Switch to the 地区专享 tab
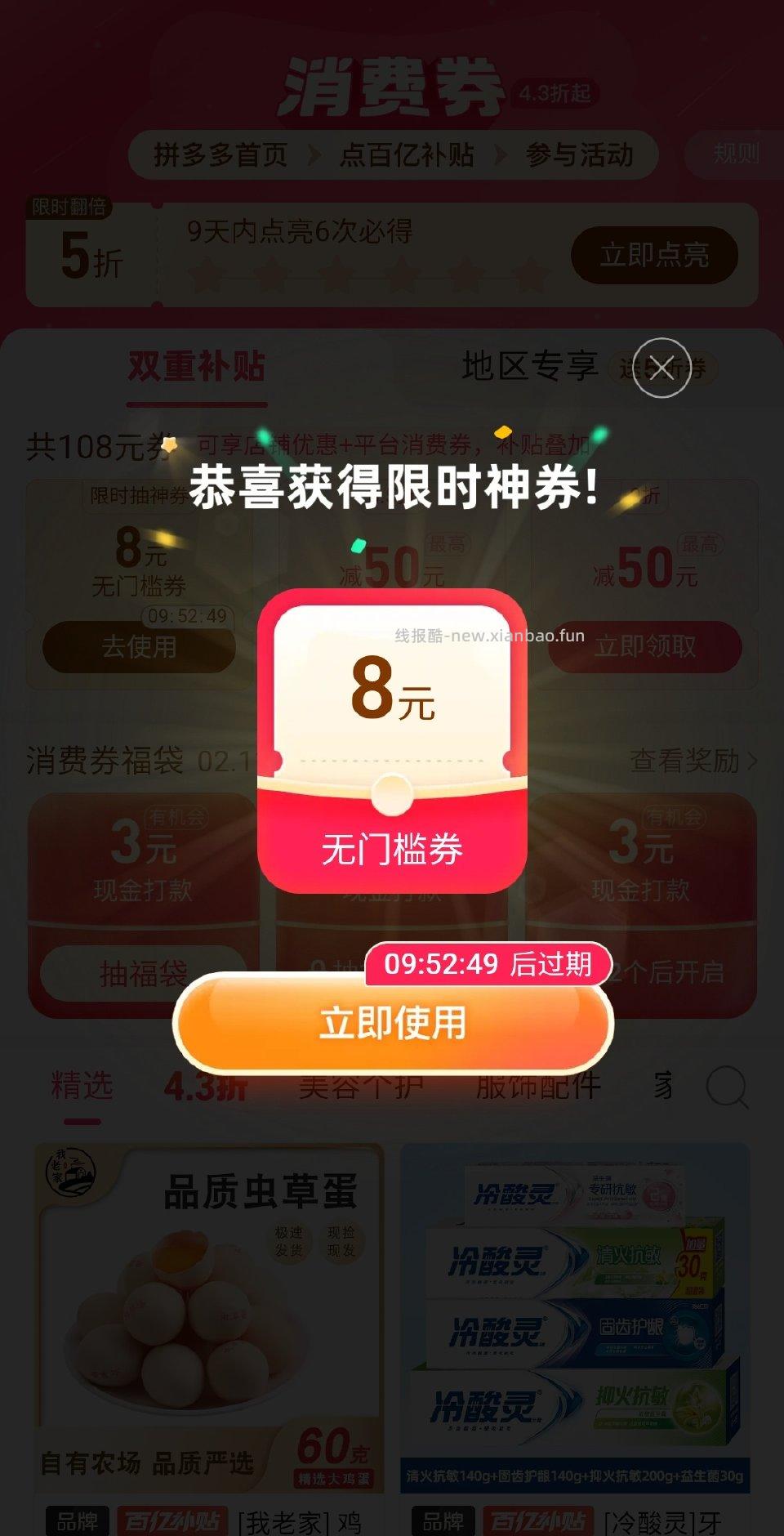Screen dimensions: 784x1536 click(x=531, y=368)
